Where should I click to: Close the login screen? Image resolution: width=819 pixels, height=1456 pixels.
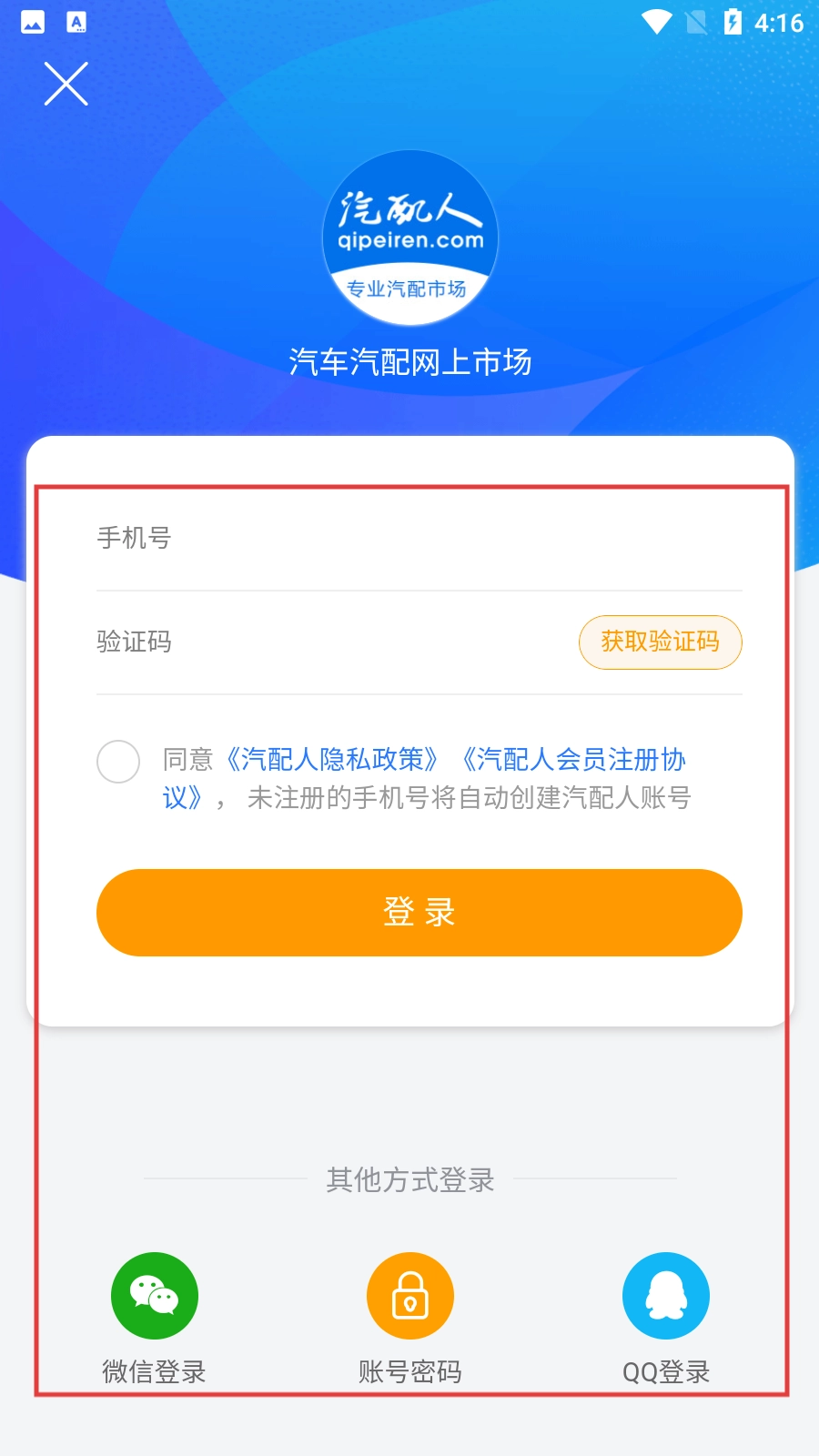[x=66, y=85]
